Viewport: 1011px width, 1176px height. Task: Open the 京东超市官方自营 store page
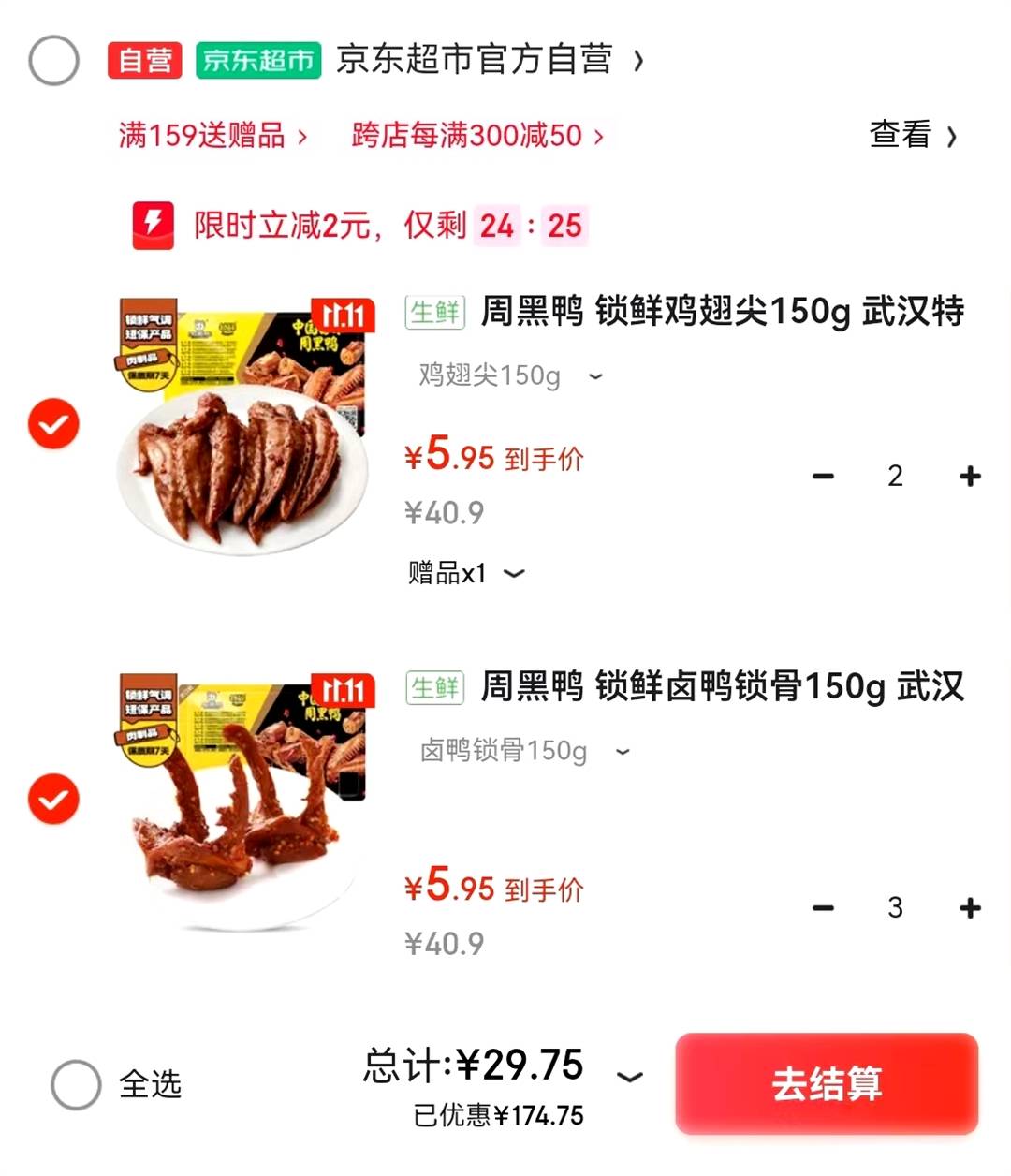pyautogui.click(x=489, y=60)
